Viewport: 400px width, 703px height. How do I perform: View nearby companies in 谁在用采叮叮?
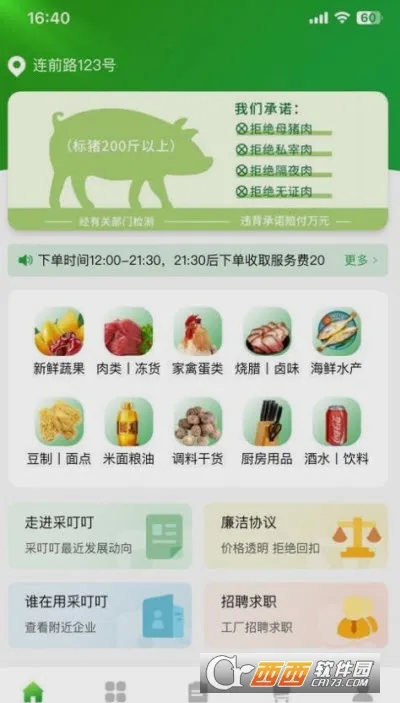point(100,615)
